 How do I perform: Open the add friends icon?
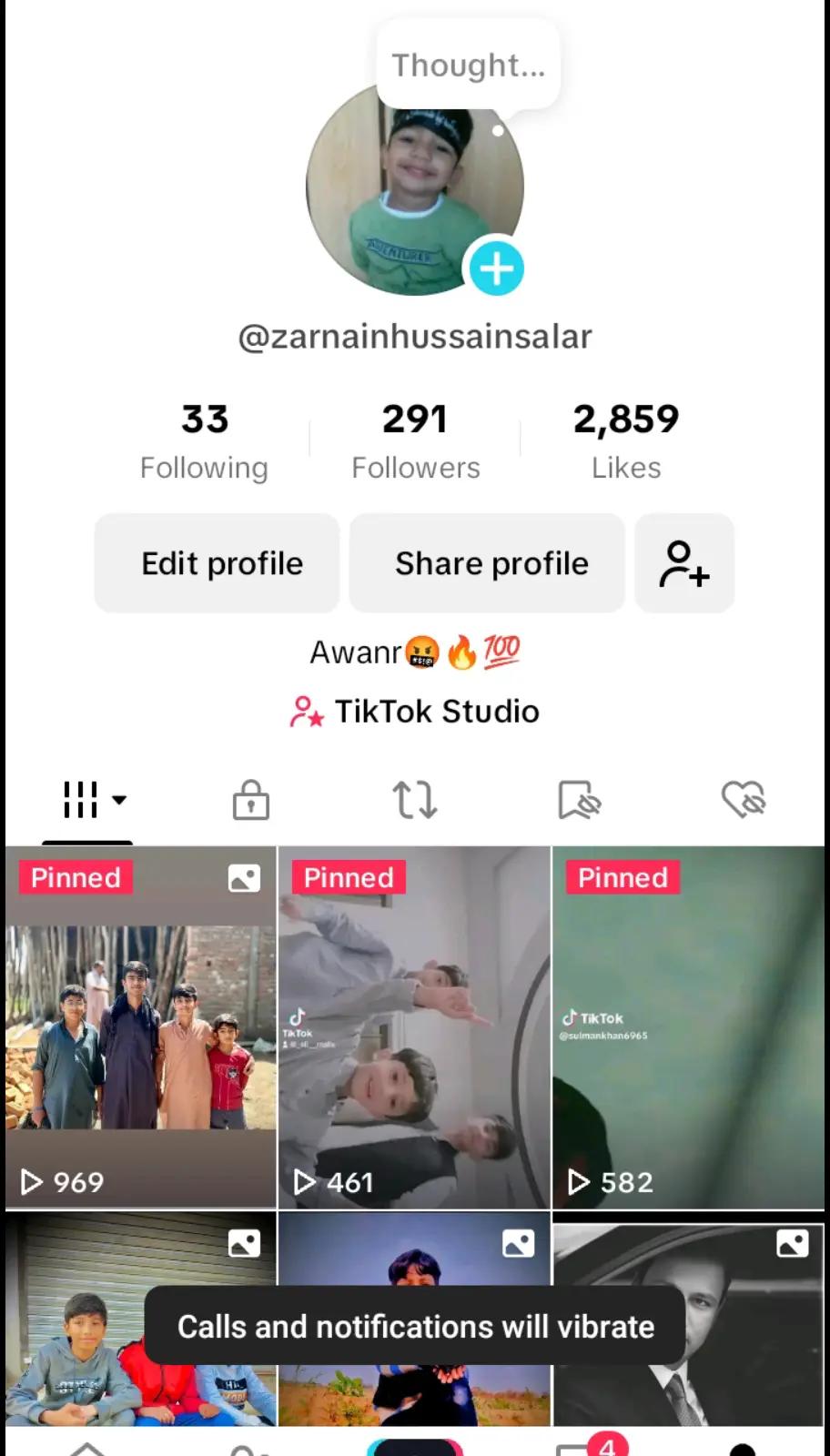click(684, 563)
